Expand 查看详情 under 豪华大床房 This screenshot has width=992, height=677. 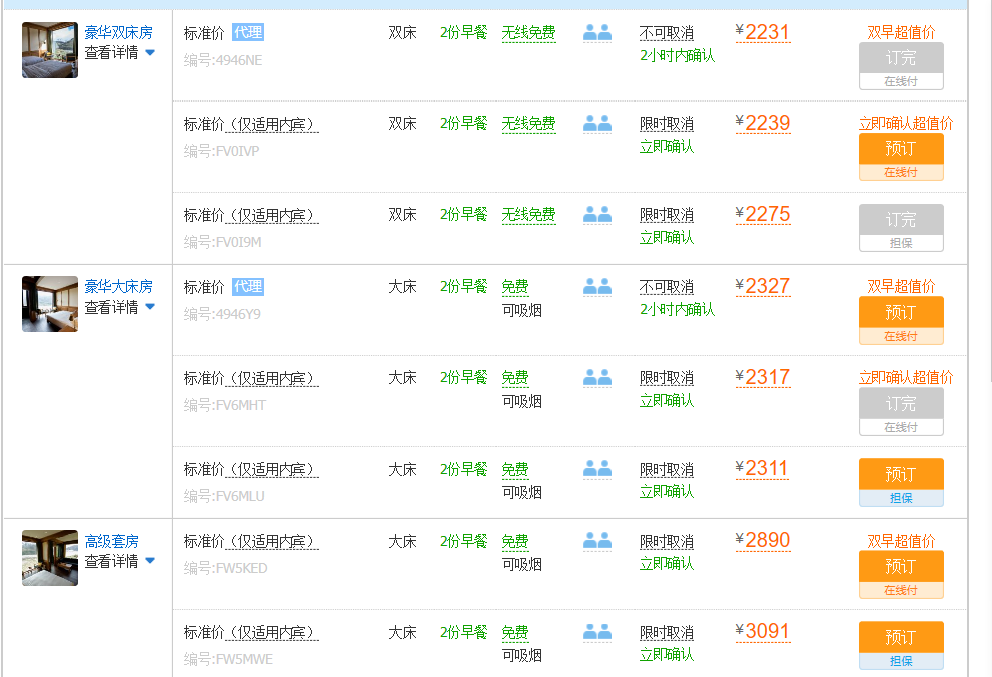(x=119, y=307)
